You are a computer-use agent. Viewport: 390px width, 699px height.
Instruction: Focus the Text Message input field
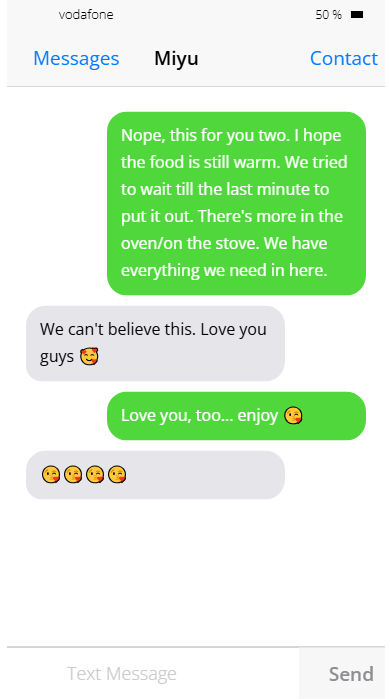(153, 673)
